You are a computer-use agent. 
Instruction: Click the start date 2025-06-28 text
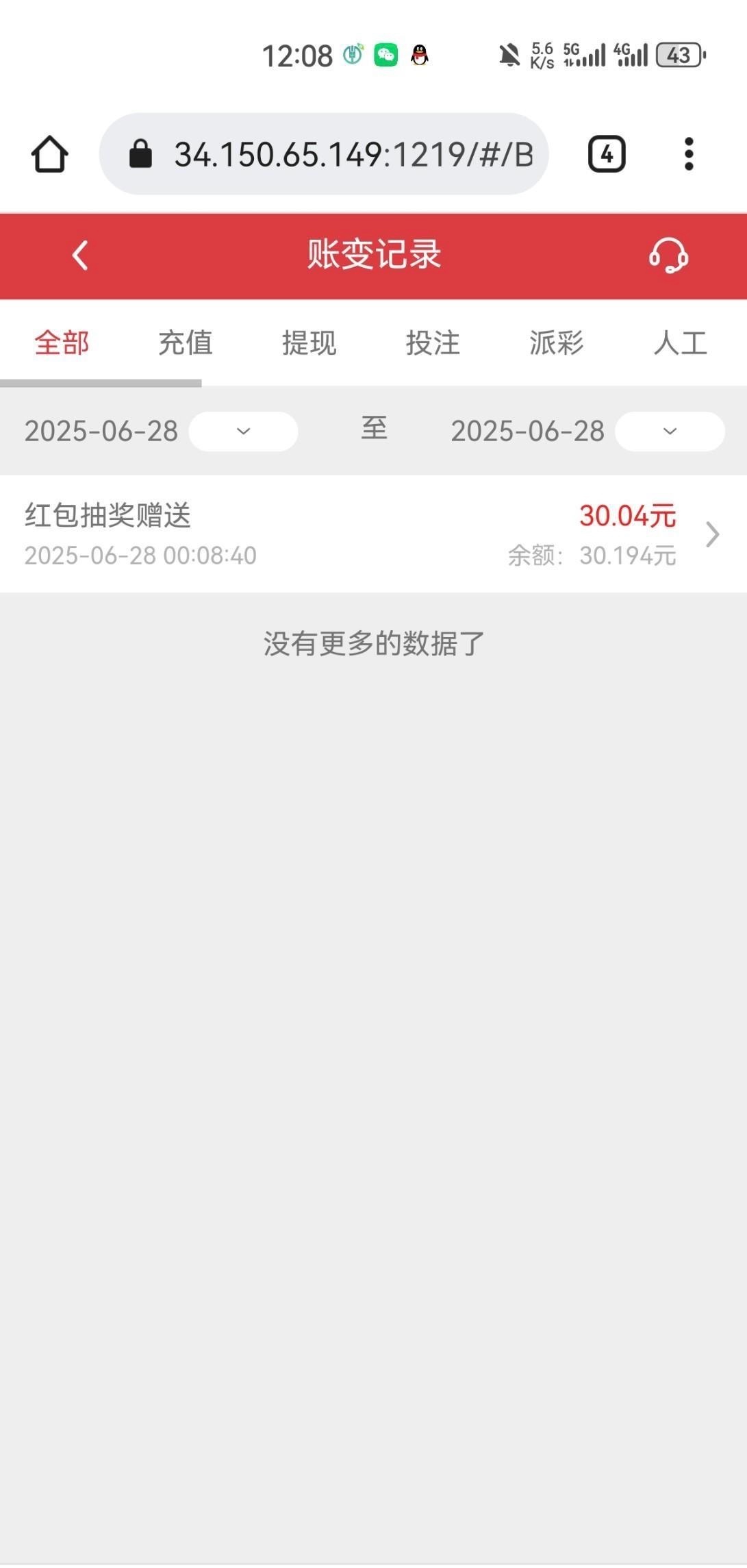[x=101, y=431]
